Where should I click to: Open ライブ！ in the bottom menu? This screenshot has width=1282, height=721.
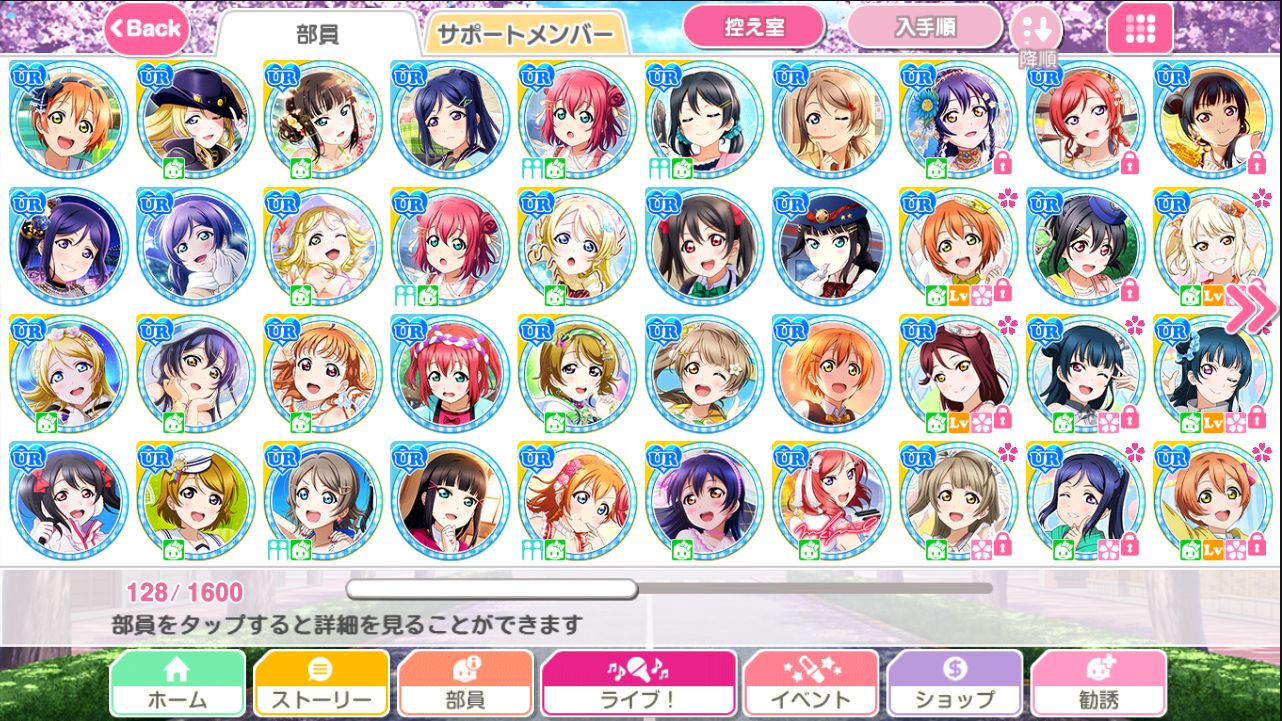click(x=638, y=683)
